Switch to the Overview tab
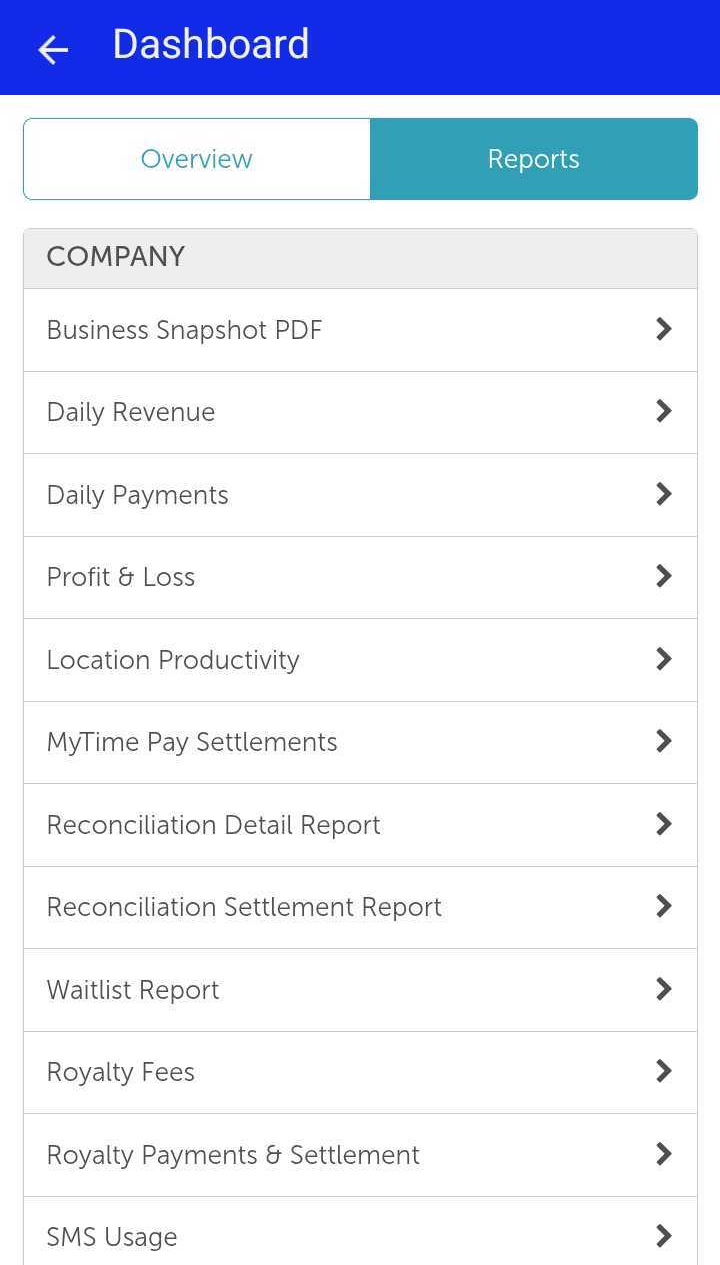Image resolution: width=720 pixels, height=1265 pixels. (197, 159)
